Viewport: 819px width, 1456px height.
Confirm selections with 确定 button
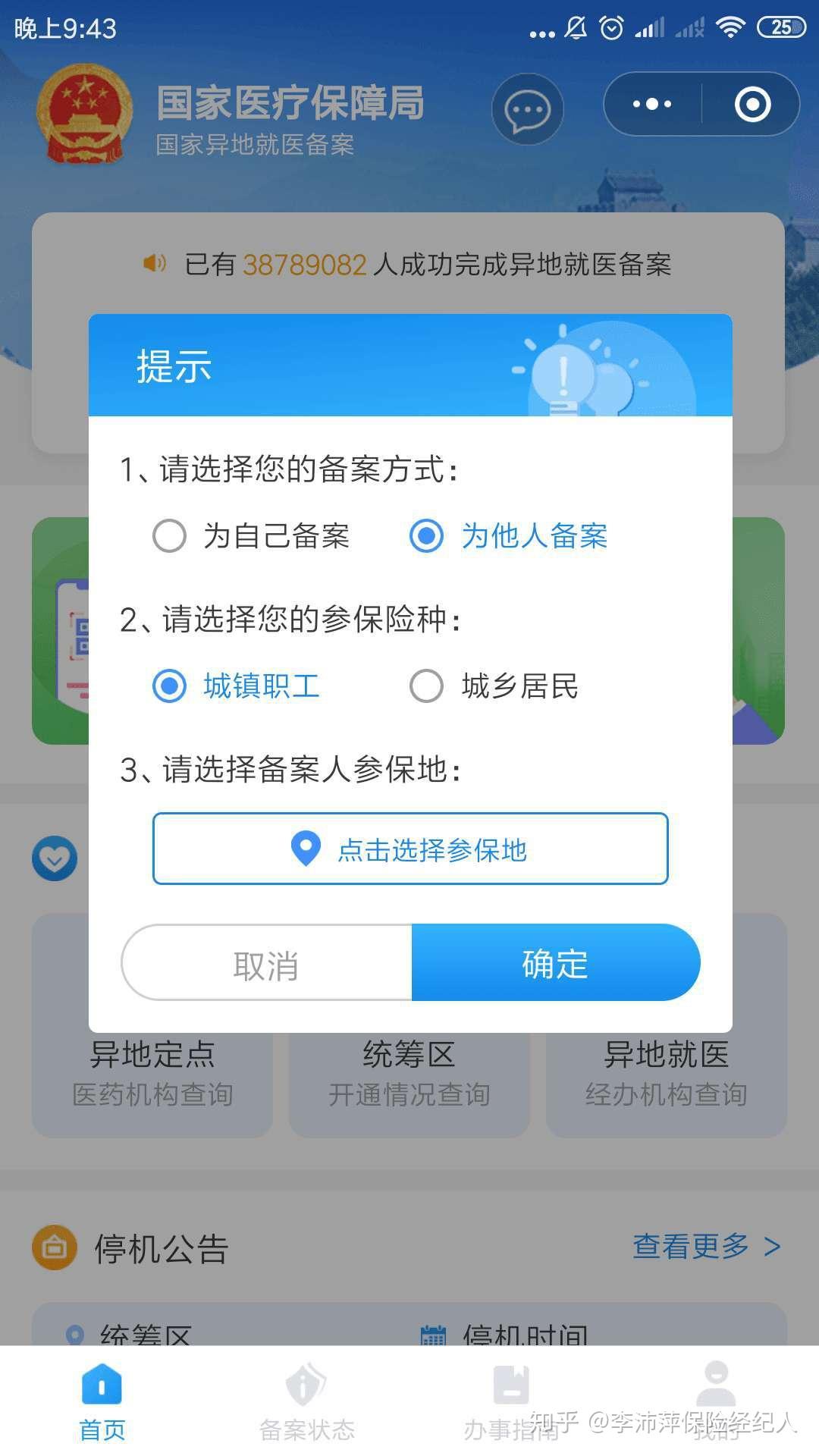pyautogui.click(x=555, y=964)
